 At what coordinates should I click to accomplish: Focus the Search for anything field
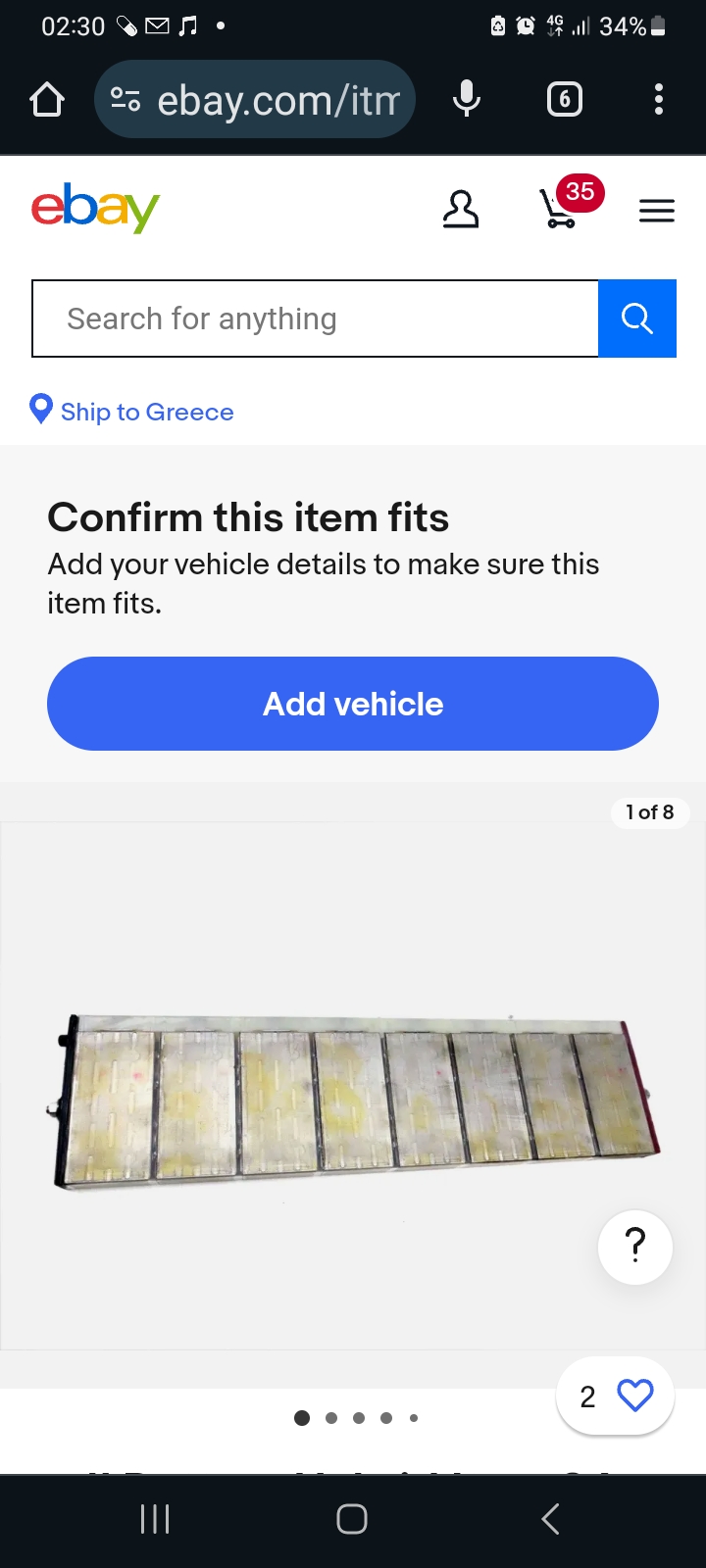tap(315, 318)
